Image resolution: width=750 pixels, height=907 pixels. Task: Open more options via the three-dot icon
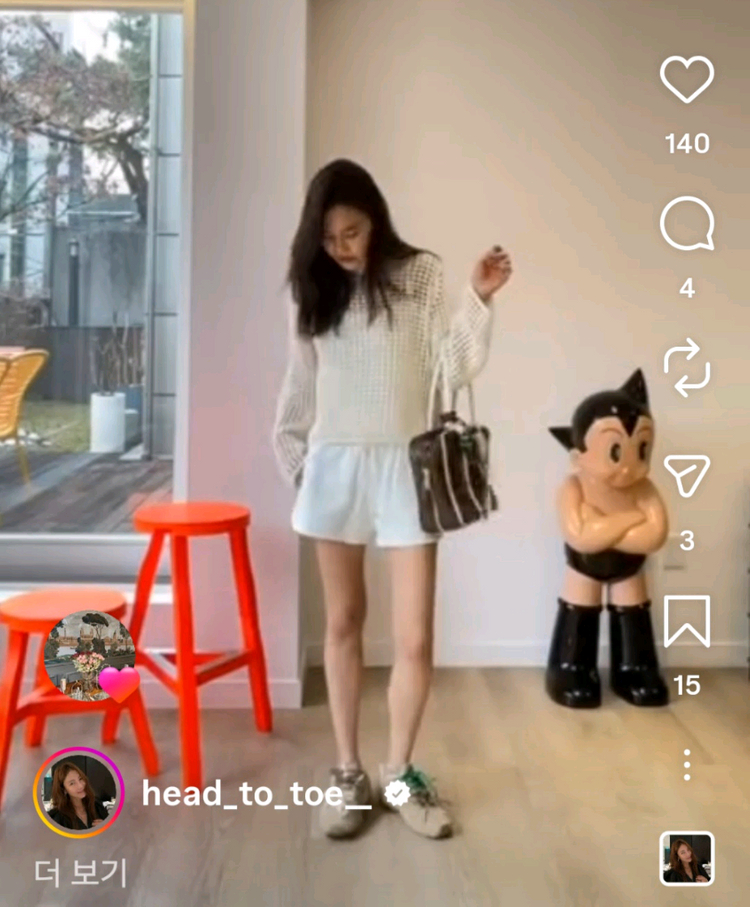point(686,765)
